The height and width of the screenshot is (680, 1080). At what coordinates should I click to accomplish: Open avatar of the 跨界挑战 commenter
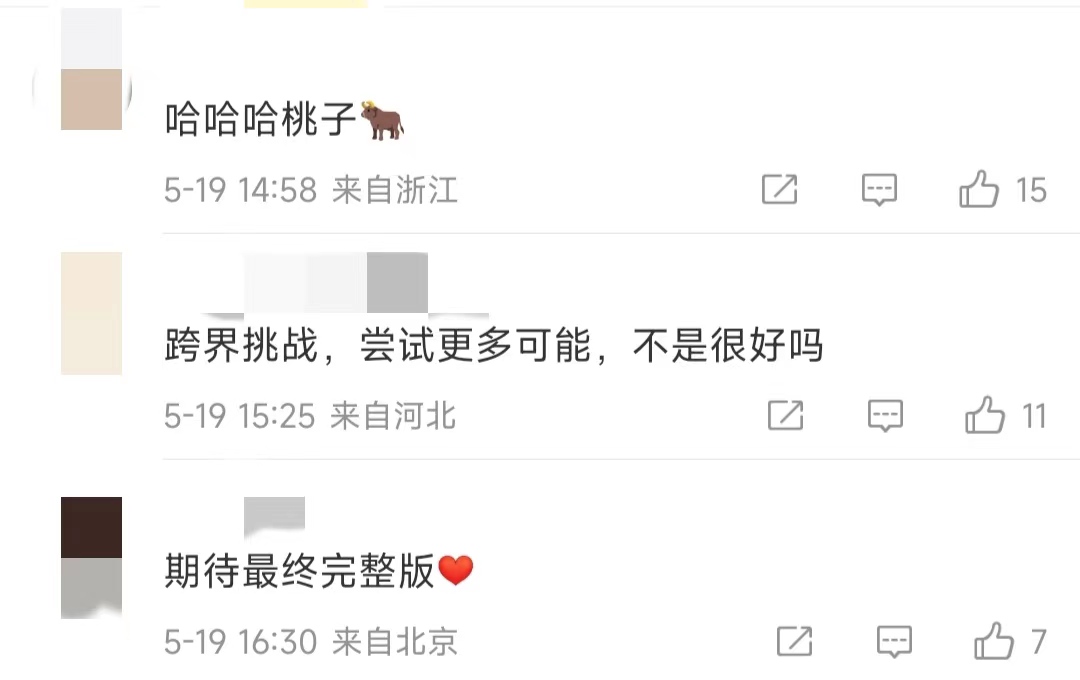point(91,313)
